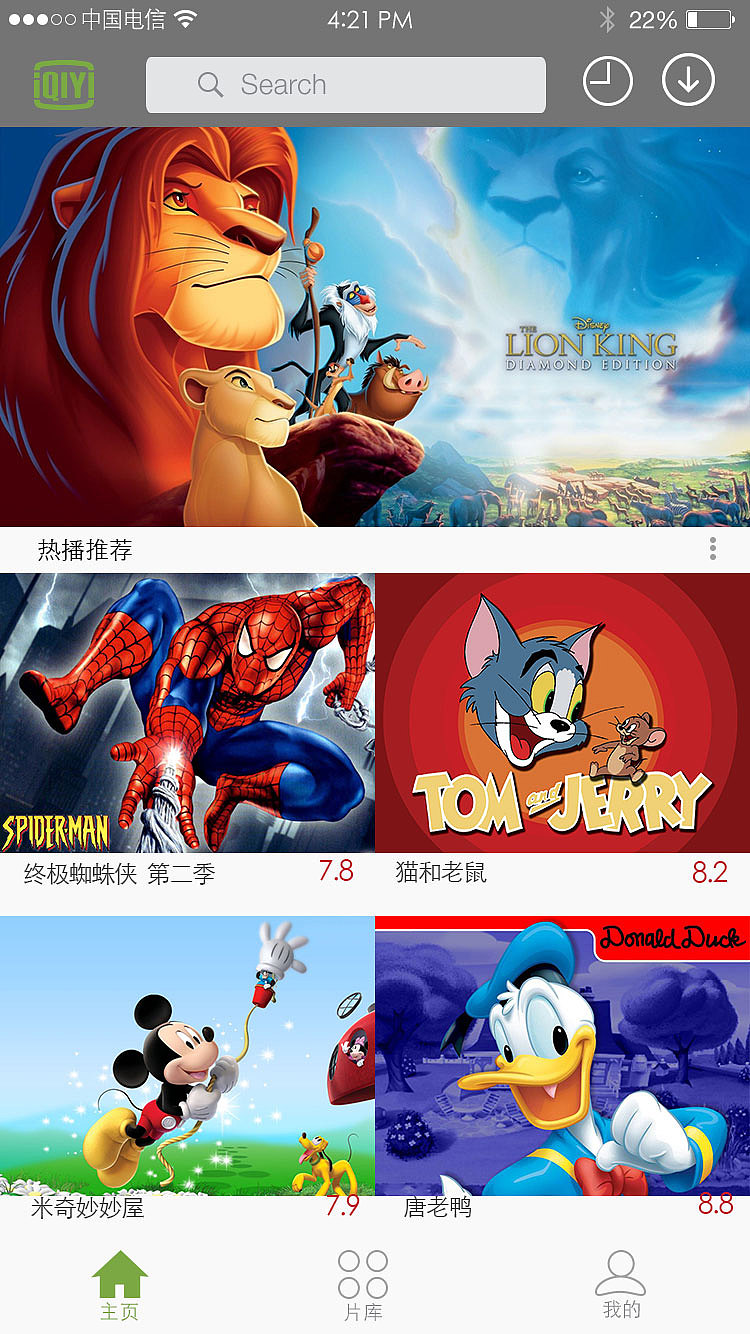The height and width of the screenshot is (1334, 750).
Task: Switch to the 我的 tab
Action: click(x=621, y=1286)
